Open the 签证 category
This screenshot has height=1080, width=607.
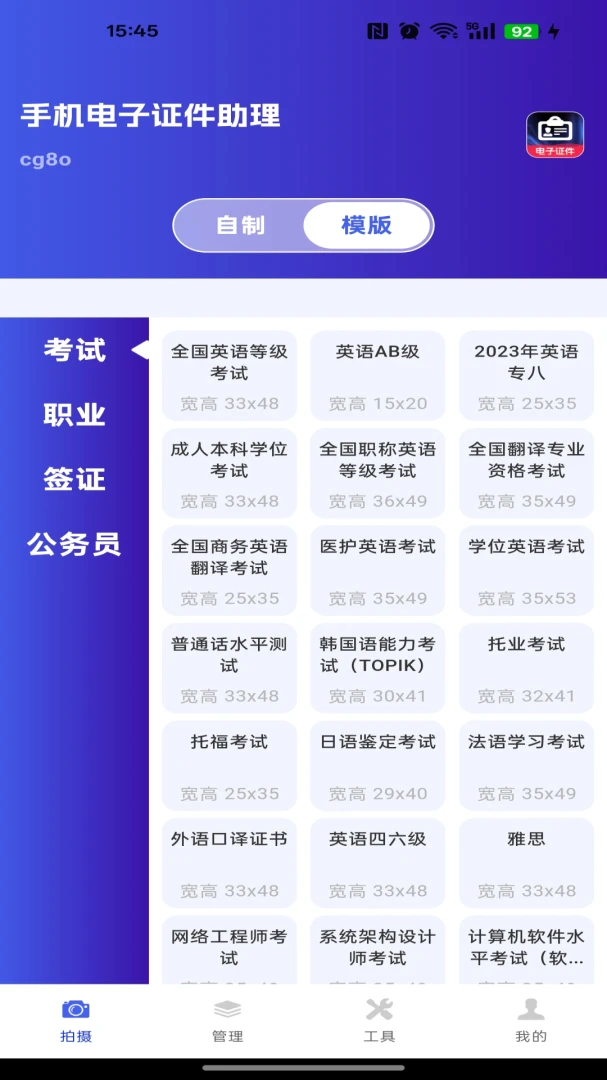coord(74,479)
